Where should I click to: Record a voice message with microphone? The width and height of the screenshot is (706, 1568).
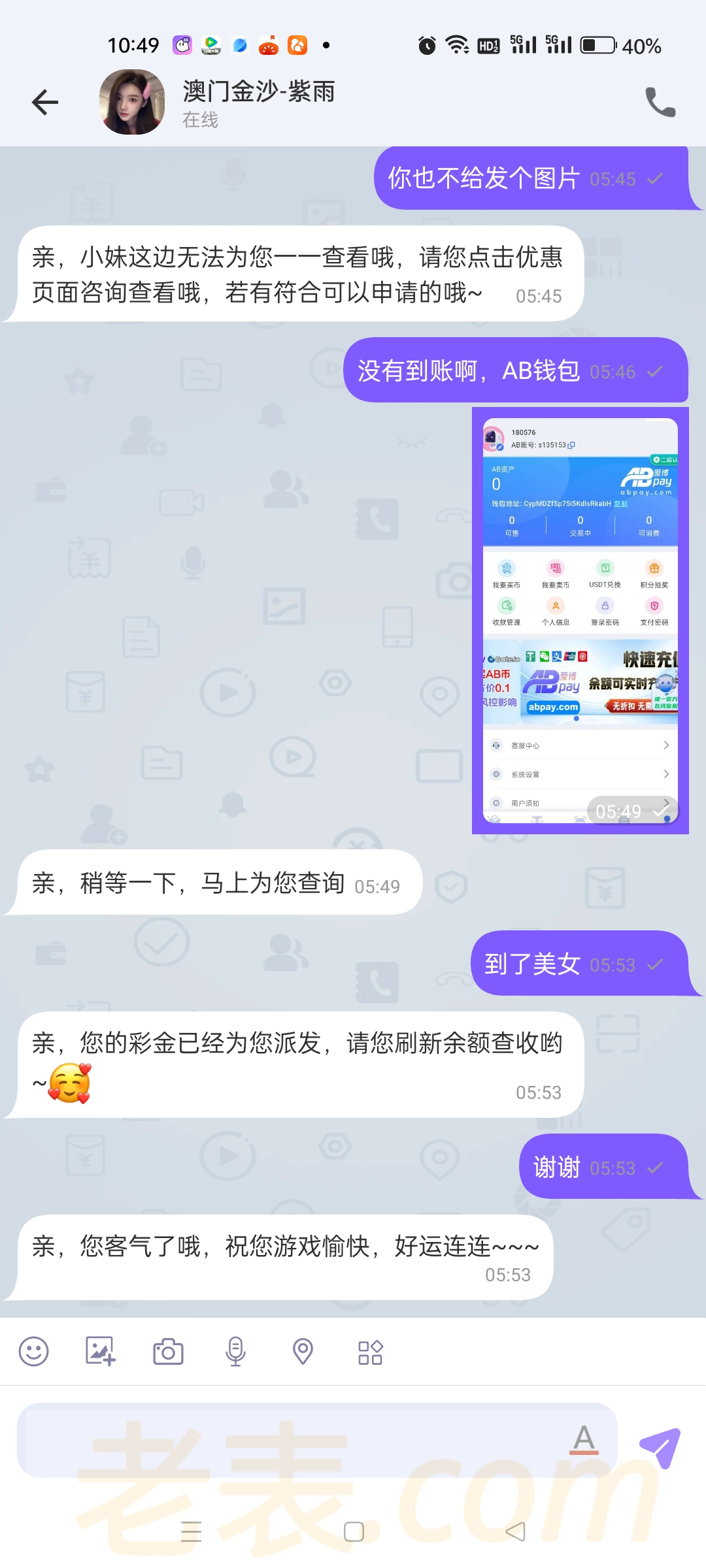(235, 1351)
